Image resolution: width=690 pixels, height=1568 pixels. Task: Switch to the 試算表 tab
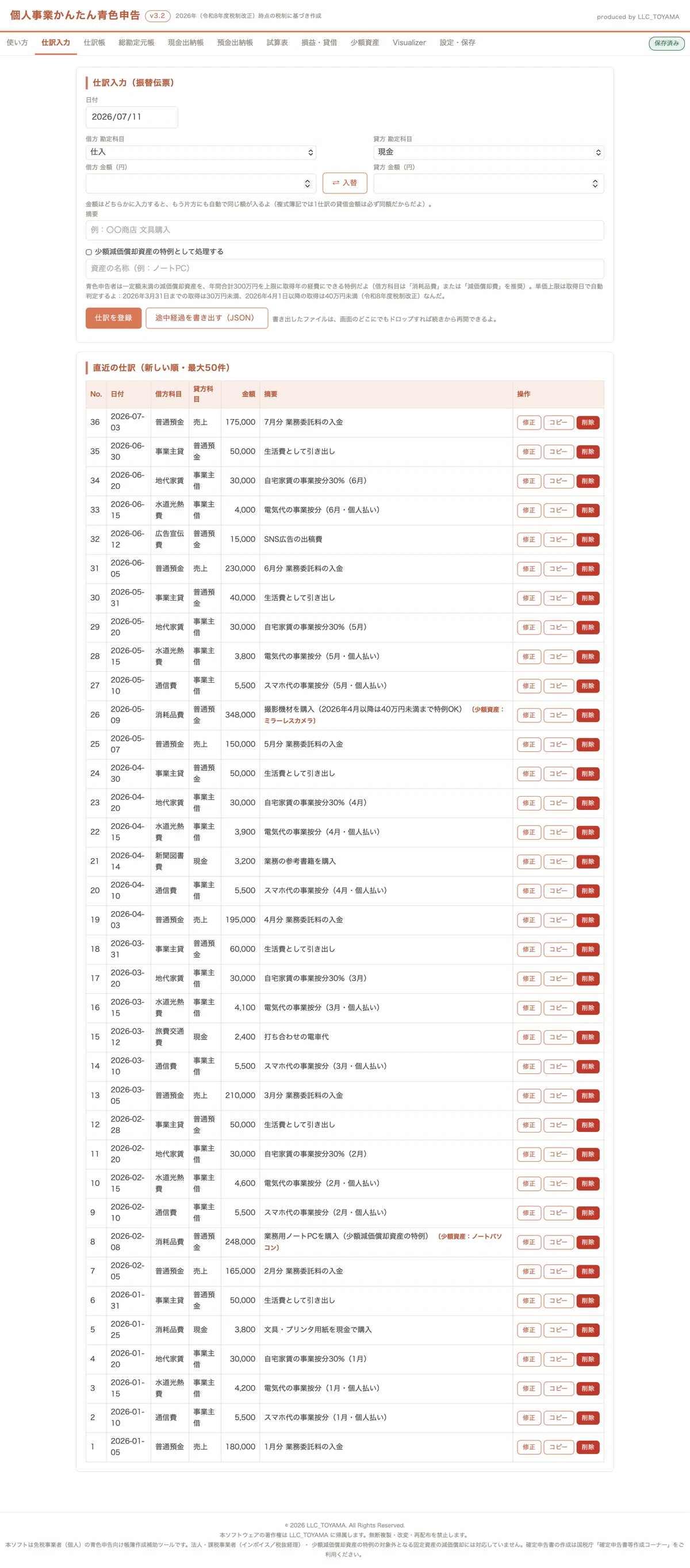click(277, 43)
